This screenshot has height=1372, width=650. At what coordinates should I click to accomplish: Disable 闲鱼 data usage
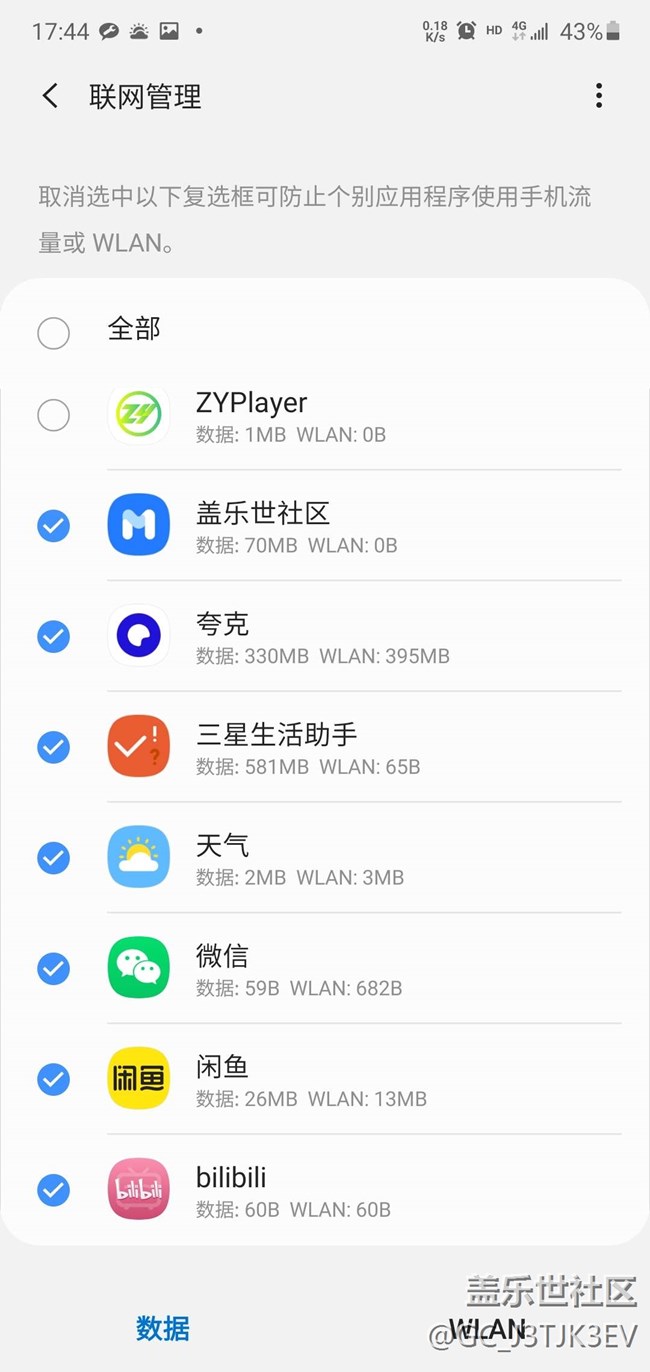pyautogui.click(x=53, y=1080)
